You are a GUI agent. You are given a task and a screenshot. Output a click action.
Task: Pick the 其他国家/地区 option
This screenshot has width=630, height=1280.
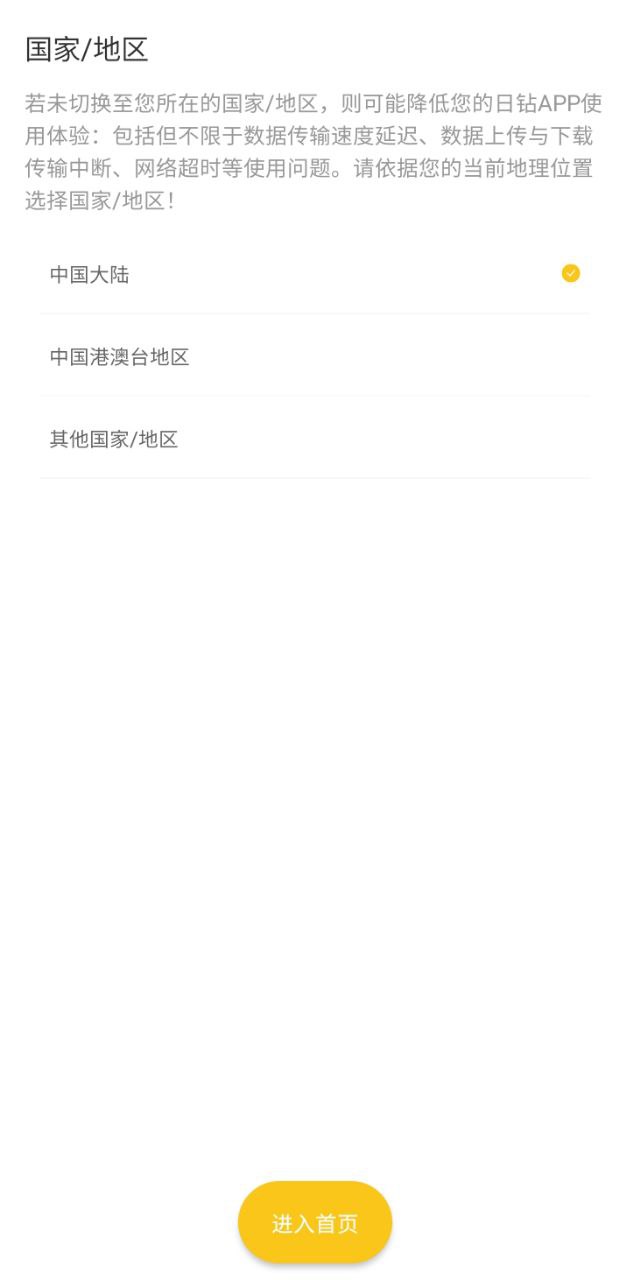click(x=315, y=439)
